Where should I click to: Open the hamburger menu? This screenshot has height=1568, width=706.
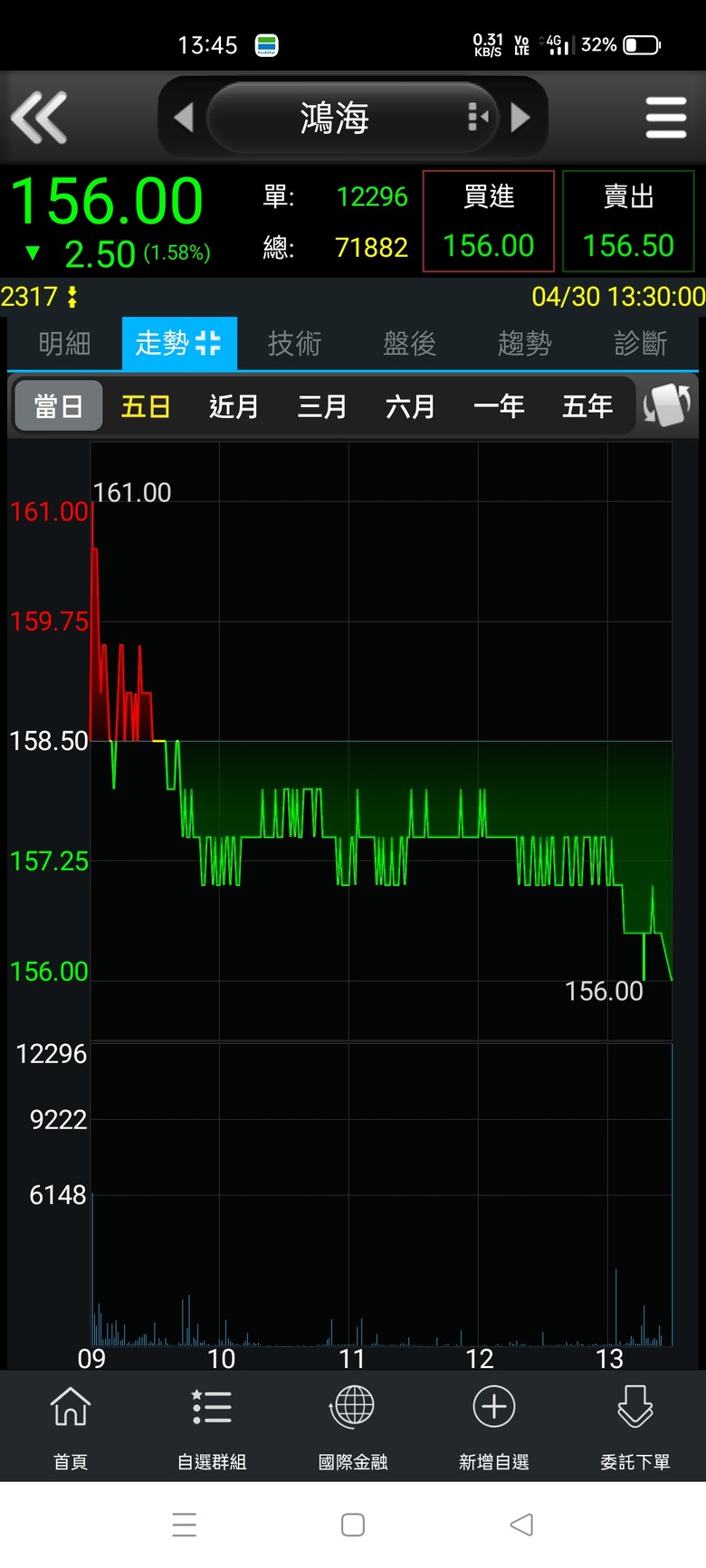click(x=666, y=118)
